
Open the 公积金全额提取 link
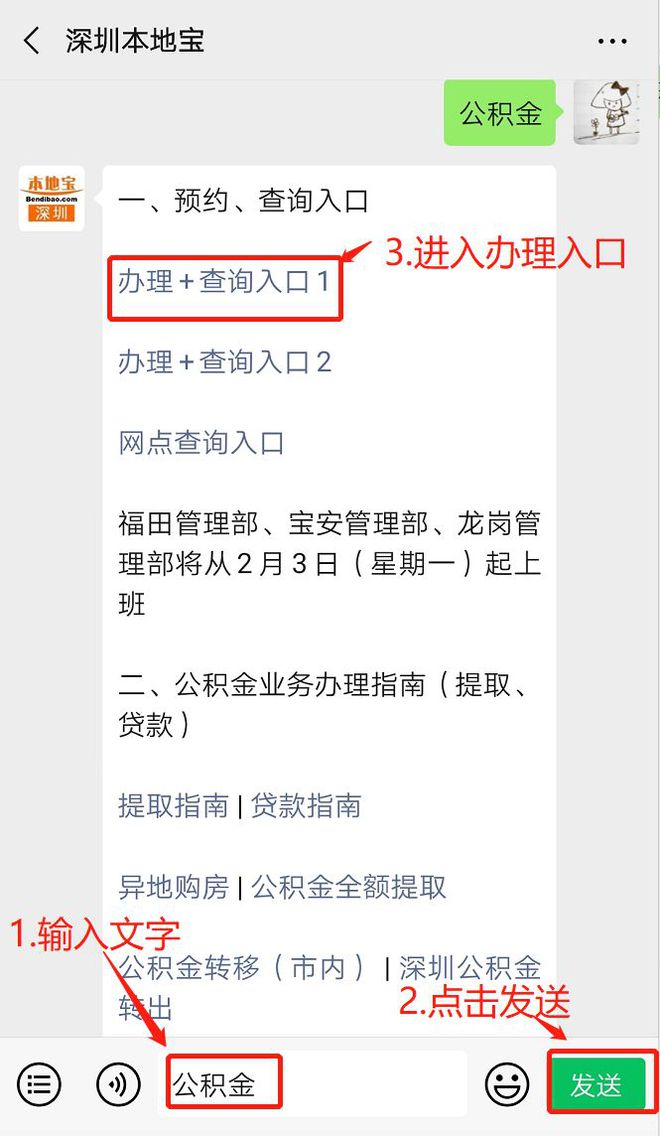click(348, 887)
